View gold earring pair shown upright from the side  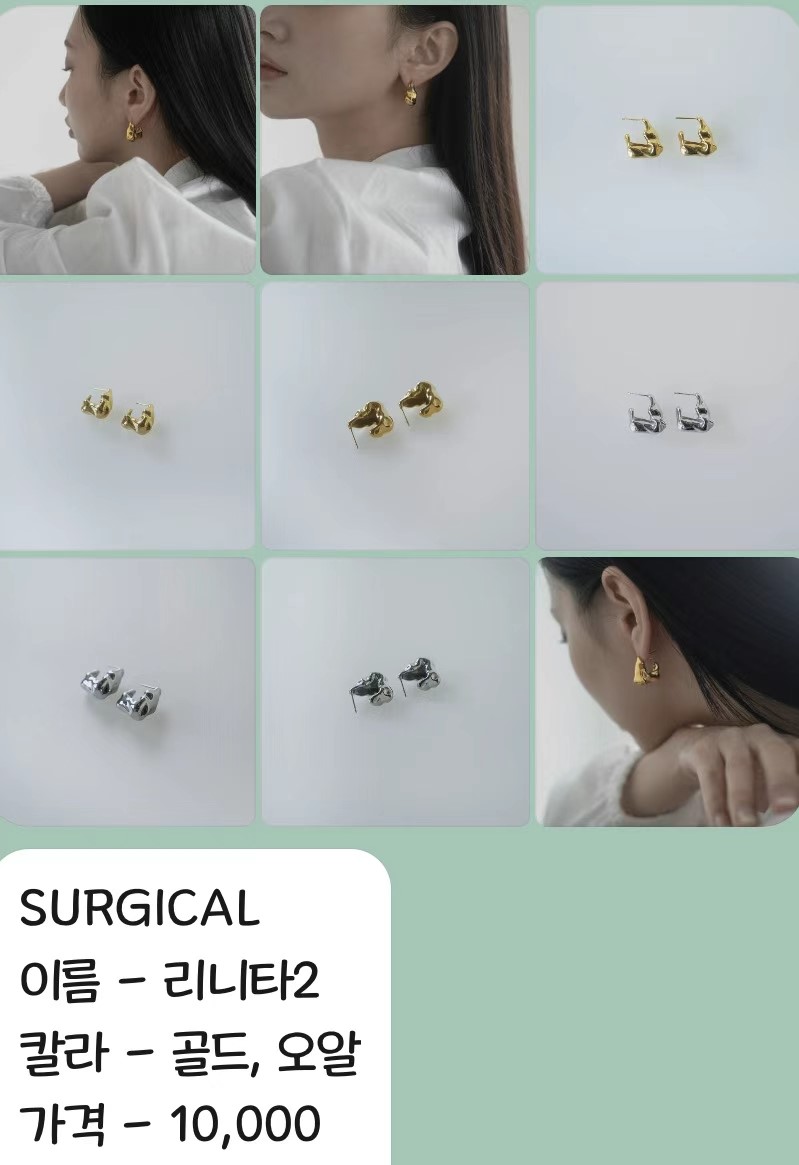click(667, 139)
